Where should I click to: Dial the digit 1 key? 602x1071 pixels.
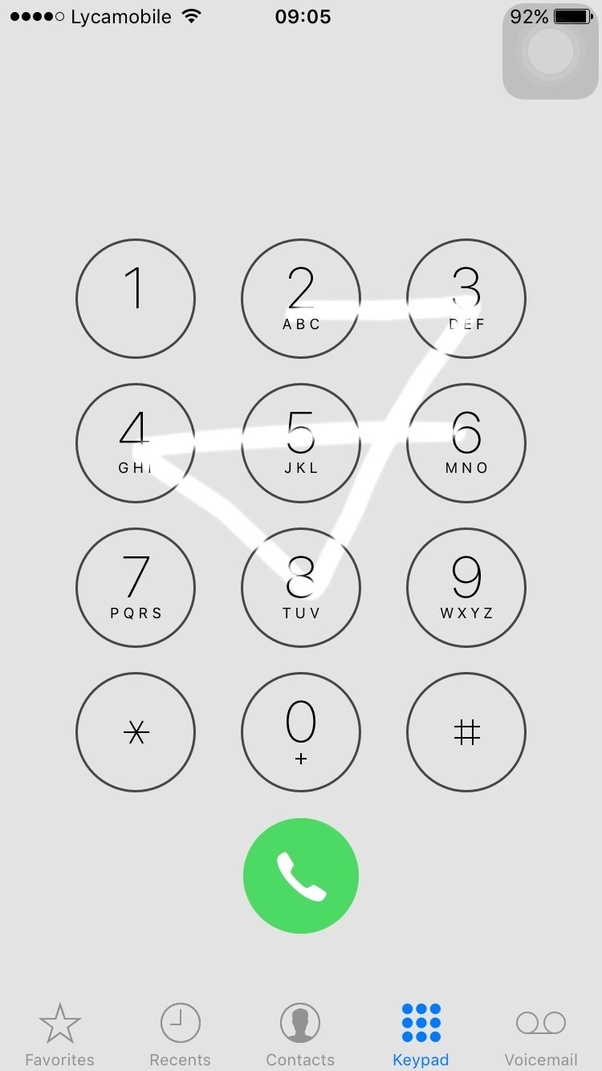(135, 298)
